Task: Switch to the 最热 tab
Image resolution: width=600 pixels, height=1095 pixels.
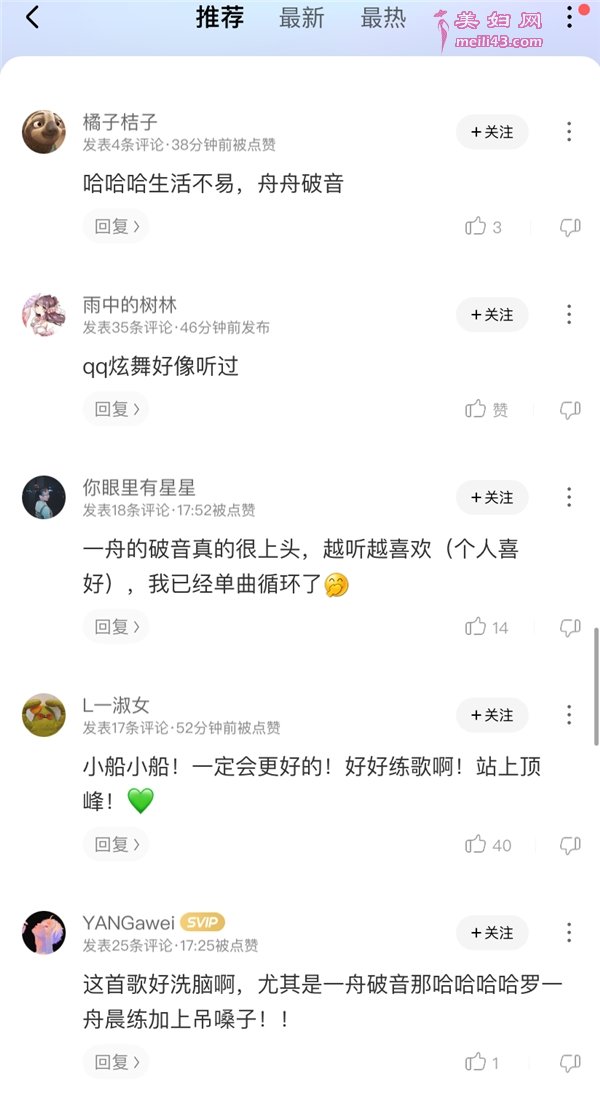Action: tap(383, 18)
